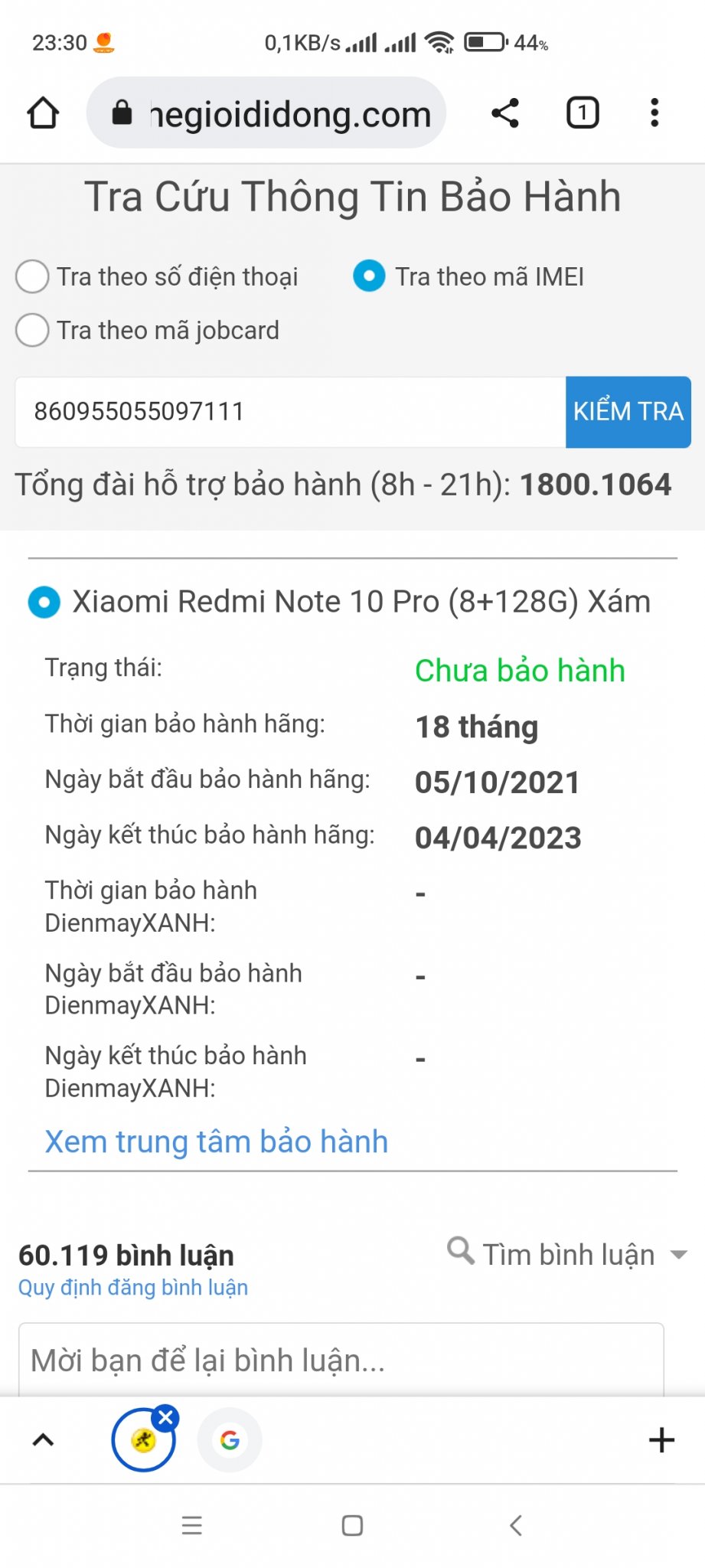The width and height of the screenshot is (705, 1568).
Task: Open "Quy định đăng bình luận" link
Action: point(133,1288)
